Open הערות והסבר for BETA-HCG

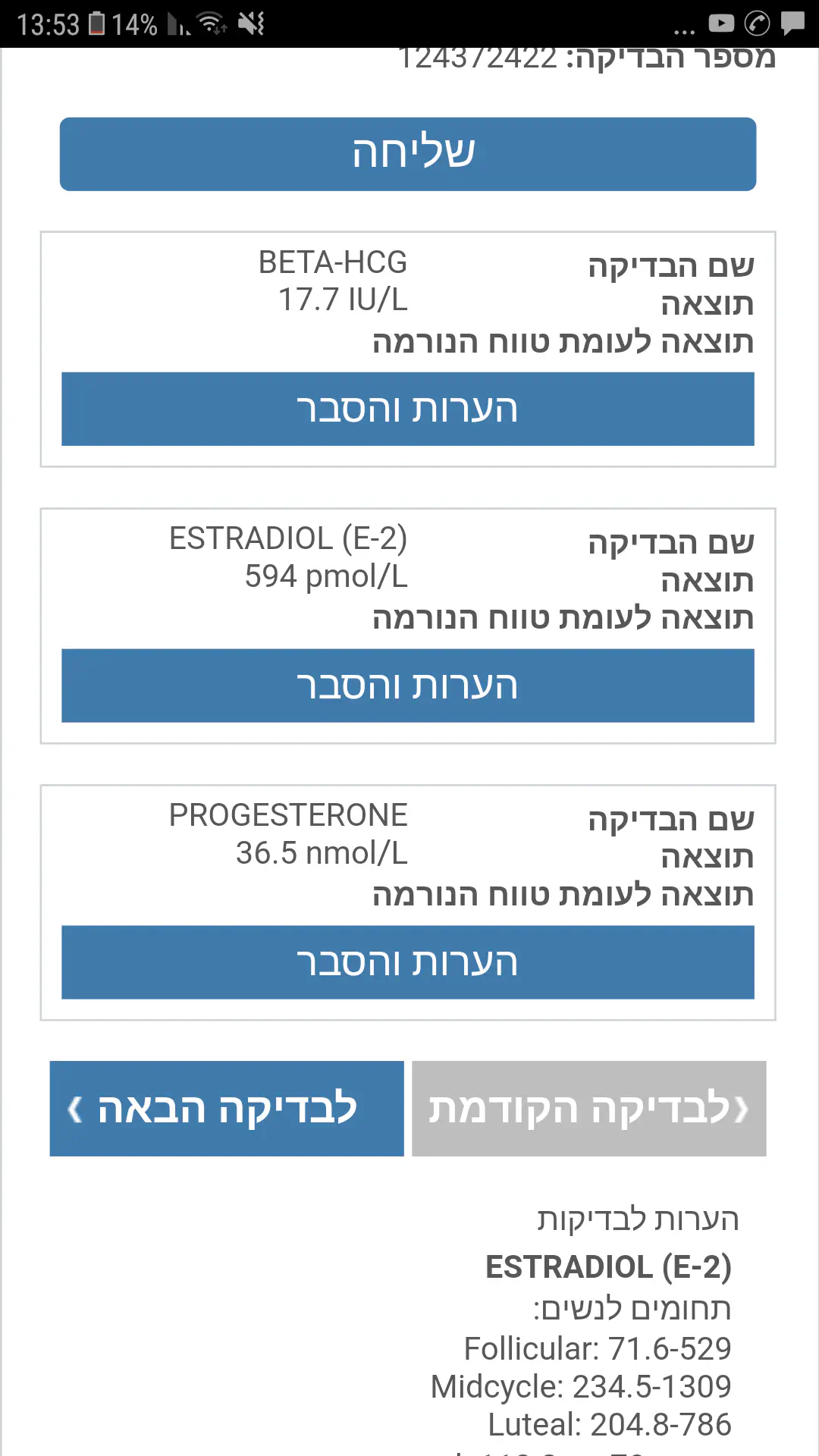click(x=408, y=409)
